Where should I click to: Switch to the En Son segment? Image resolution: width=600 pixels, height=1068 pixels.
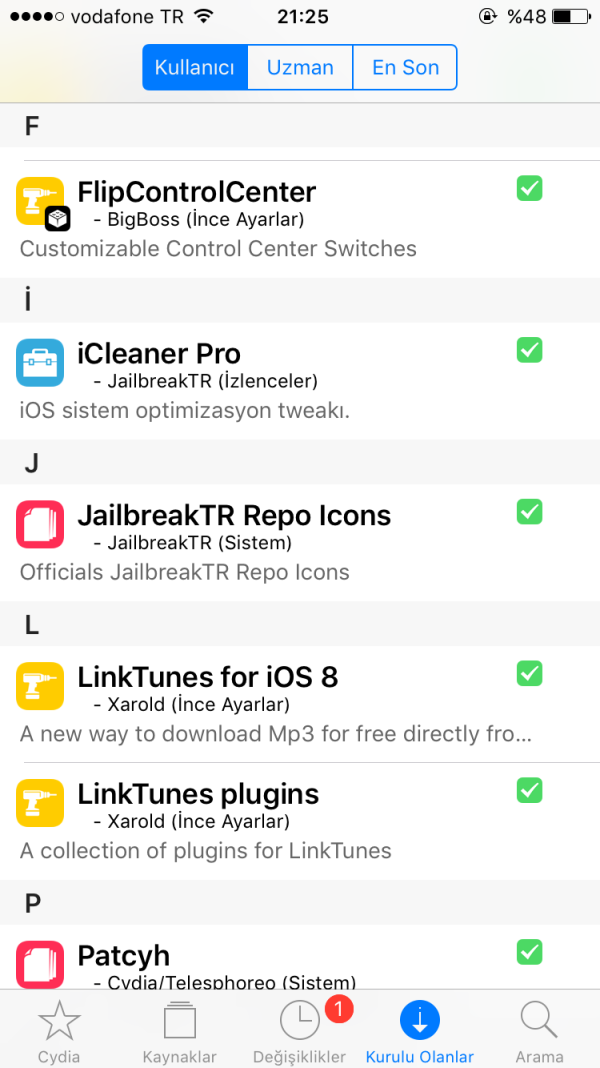tap(405, 68)
